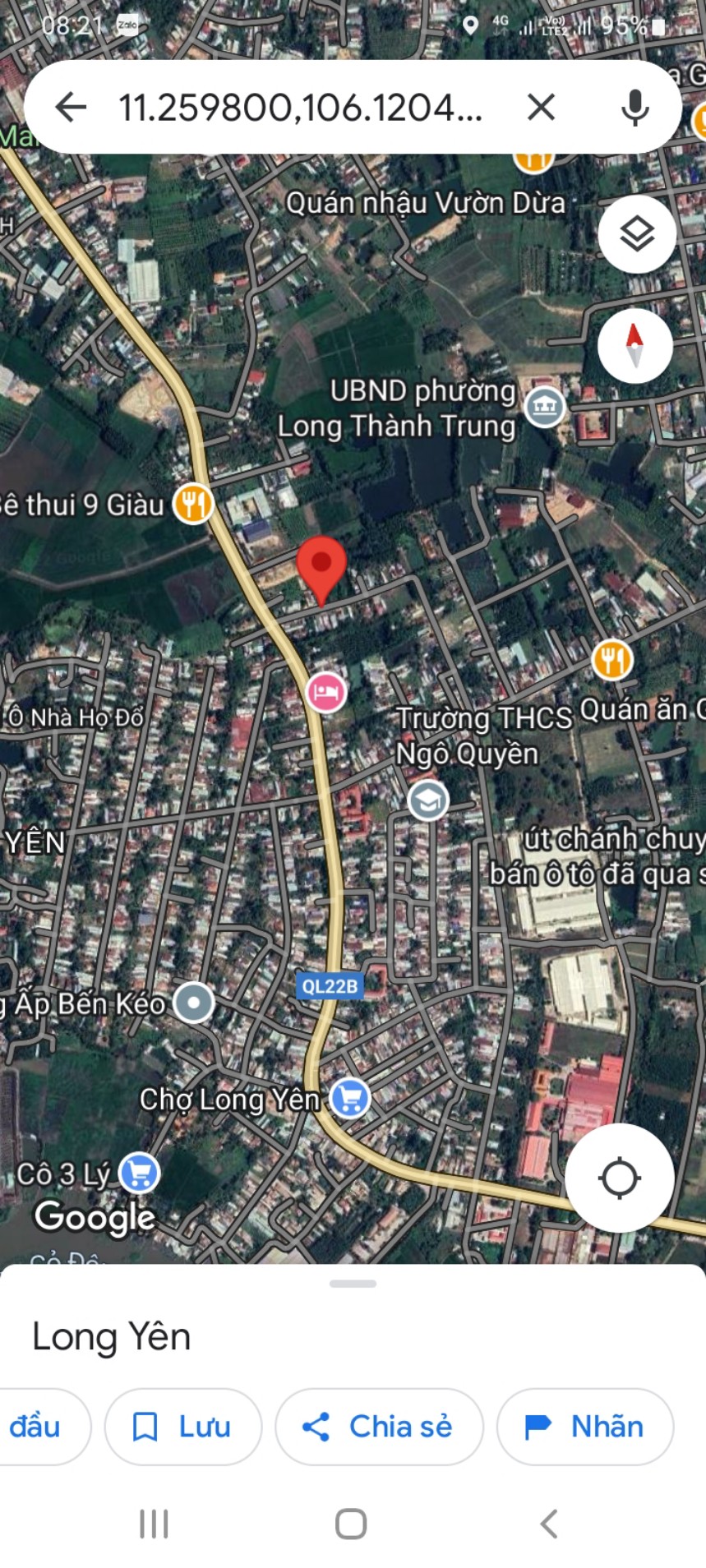The width and height of the screenshot is (706, 1568).
Task: Open the UBND phường Long Thành Trung marker
Action: pyautogui.click(x=545, y=406)
